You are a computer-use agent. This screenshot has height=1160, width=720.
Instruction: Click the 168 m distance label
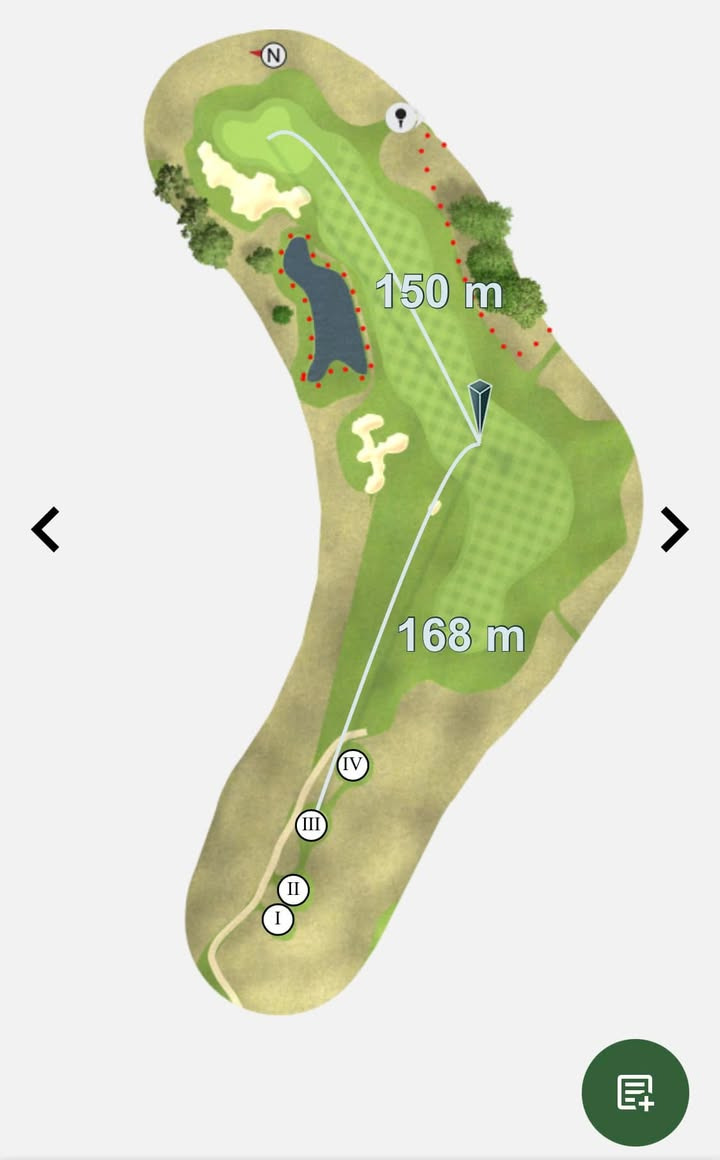click(458, 634)
